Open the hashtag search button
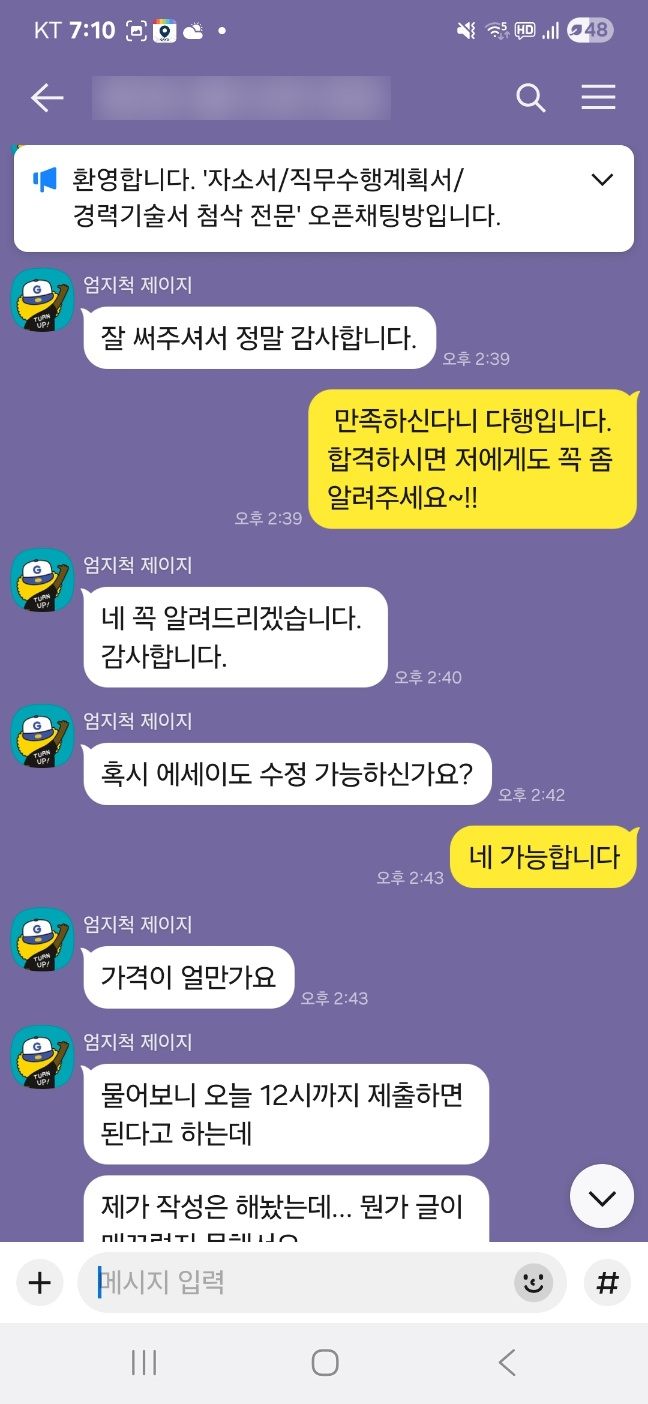648x1404 pixels. coord(607,1282)
